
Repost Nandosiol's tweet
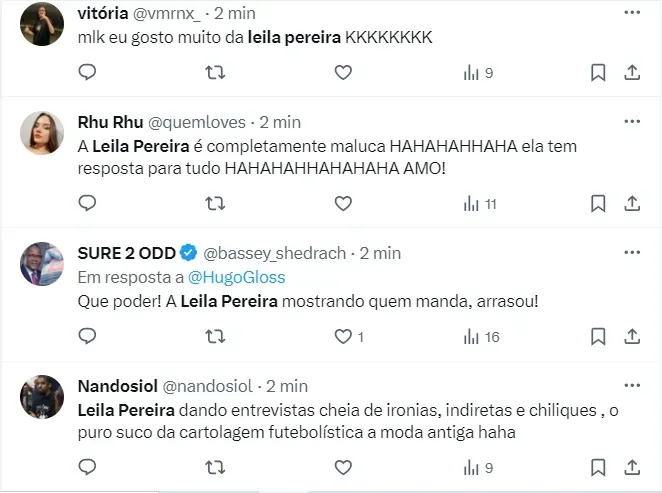(x=215, y=467)
